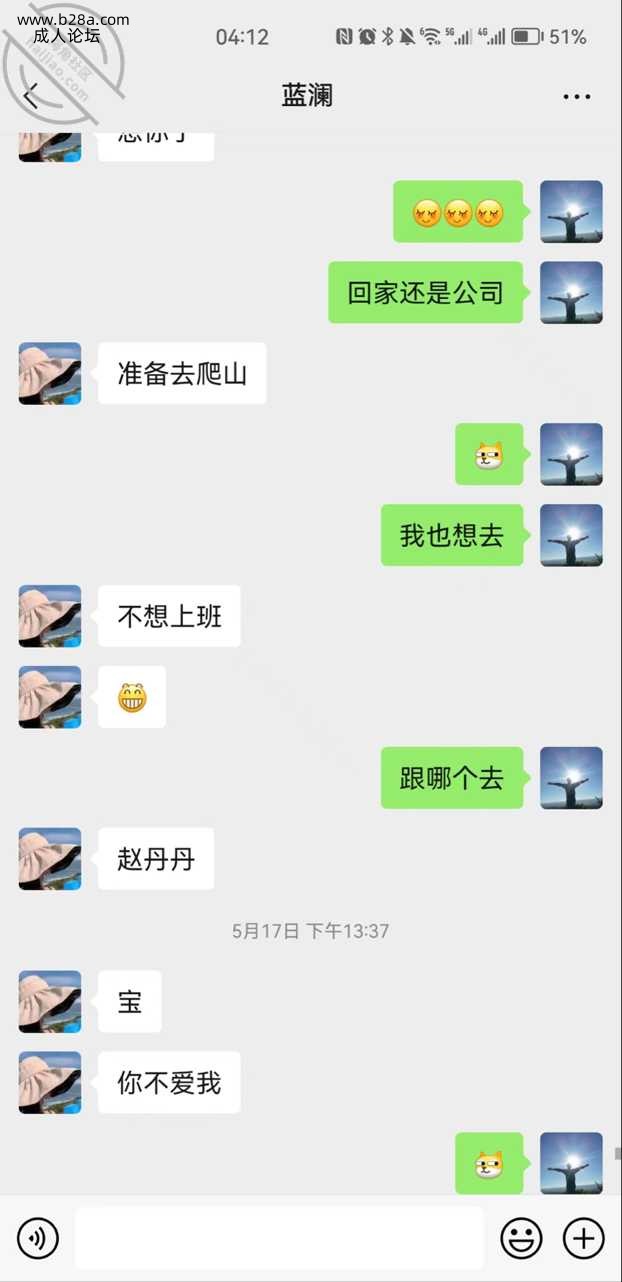Tap the avatar beside the 你不爱我 message

click(x=50, y=1083)
